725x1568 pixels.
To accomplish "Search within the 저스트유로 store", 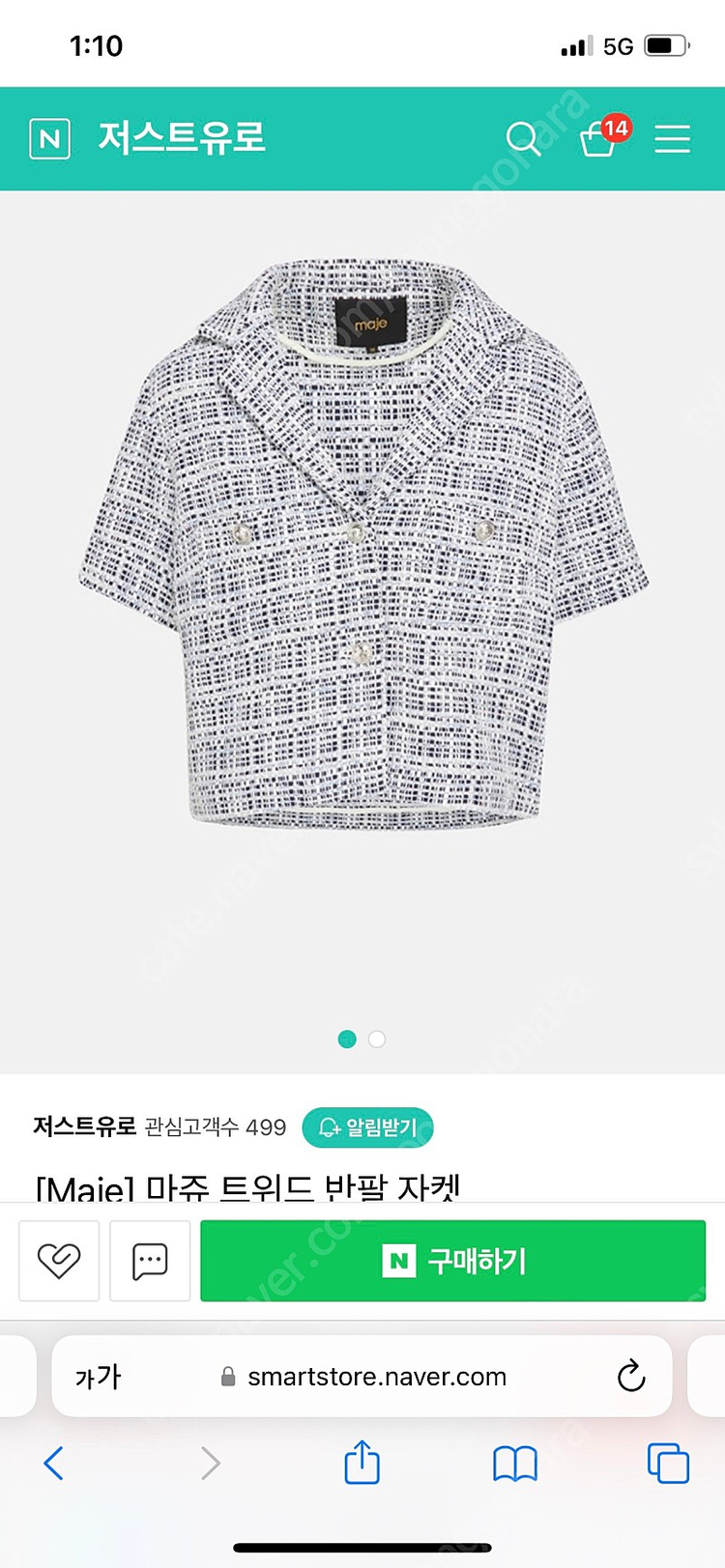I will click(x=523, y=139).
